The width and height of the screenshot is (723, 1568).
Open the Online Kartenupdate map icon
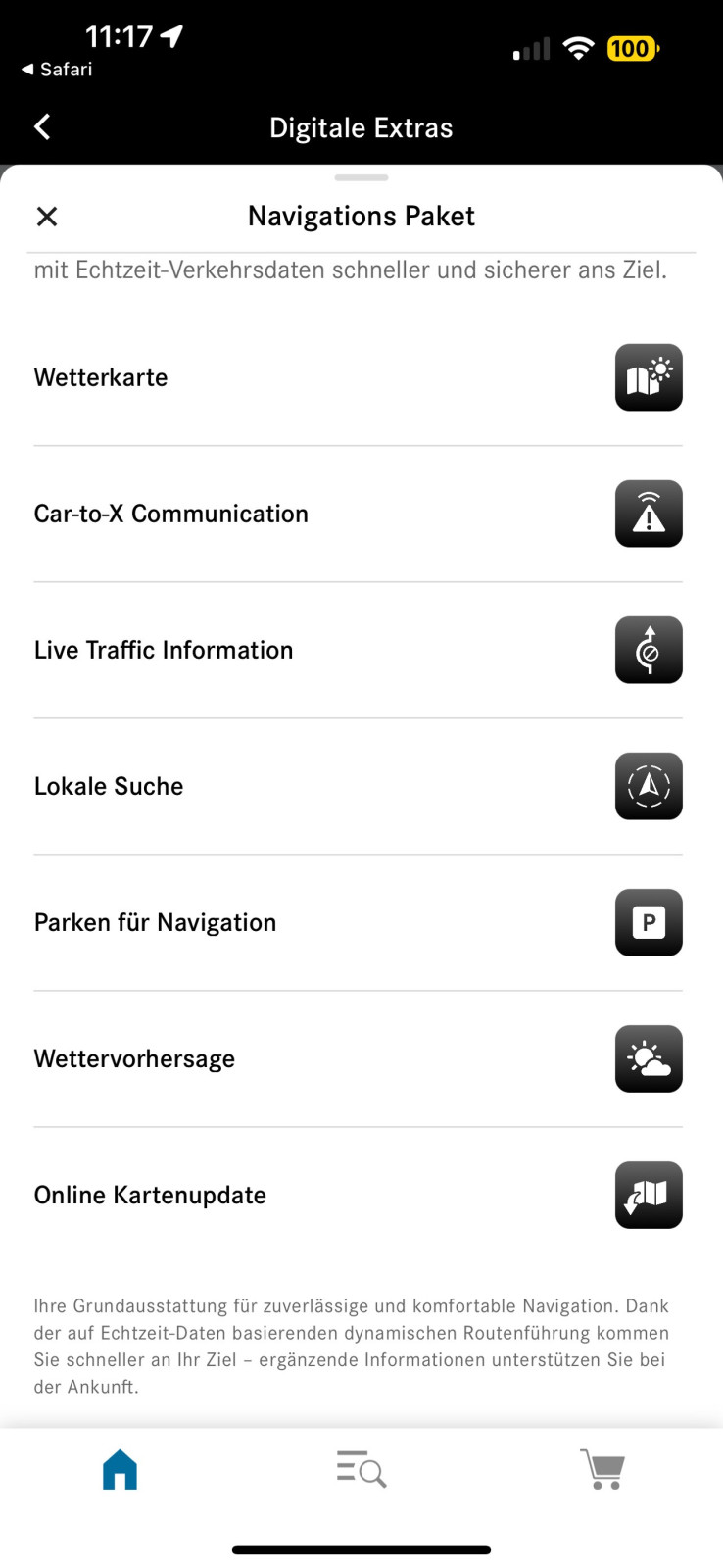648,1195
